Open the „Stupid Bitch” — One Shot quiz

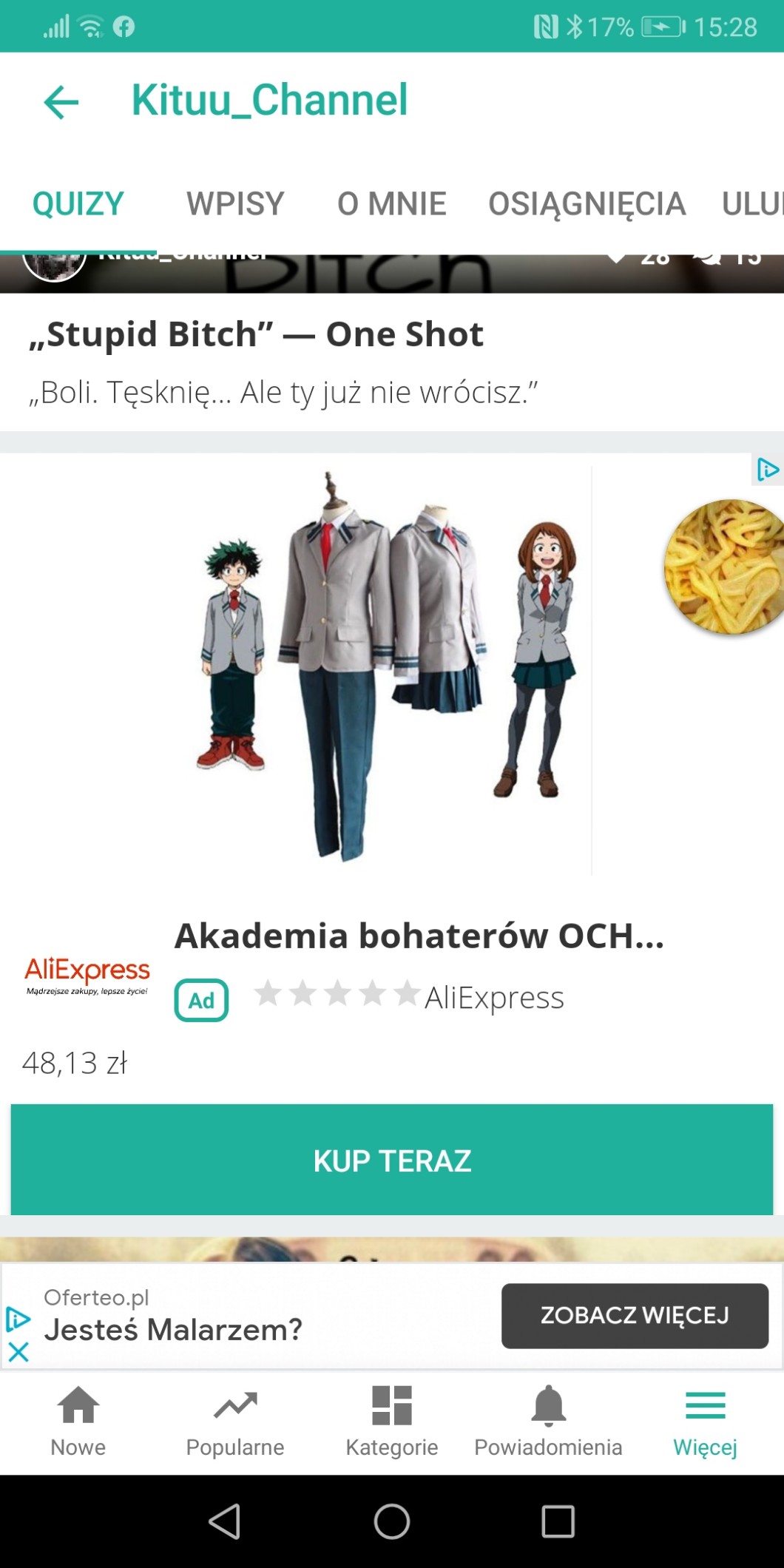pos(256,334)
